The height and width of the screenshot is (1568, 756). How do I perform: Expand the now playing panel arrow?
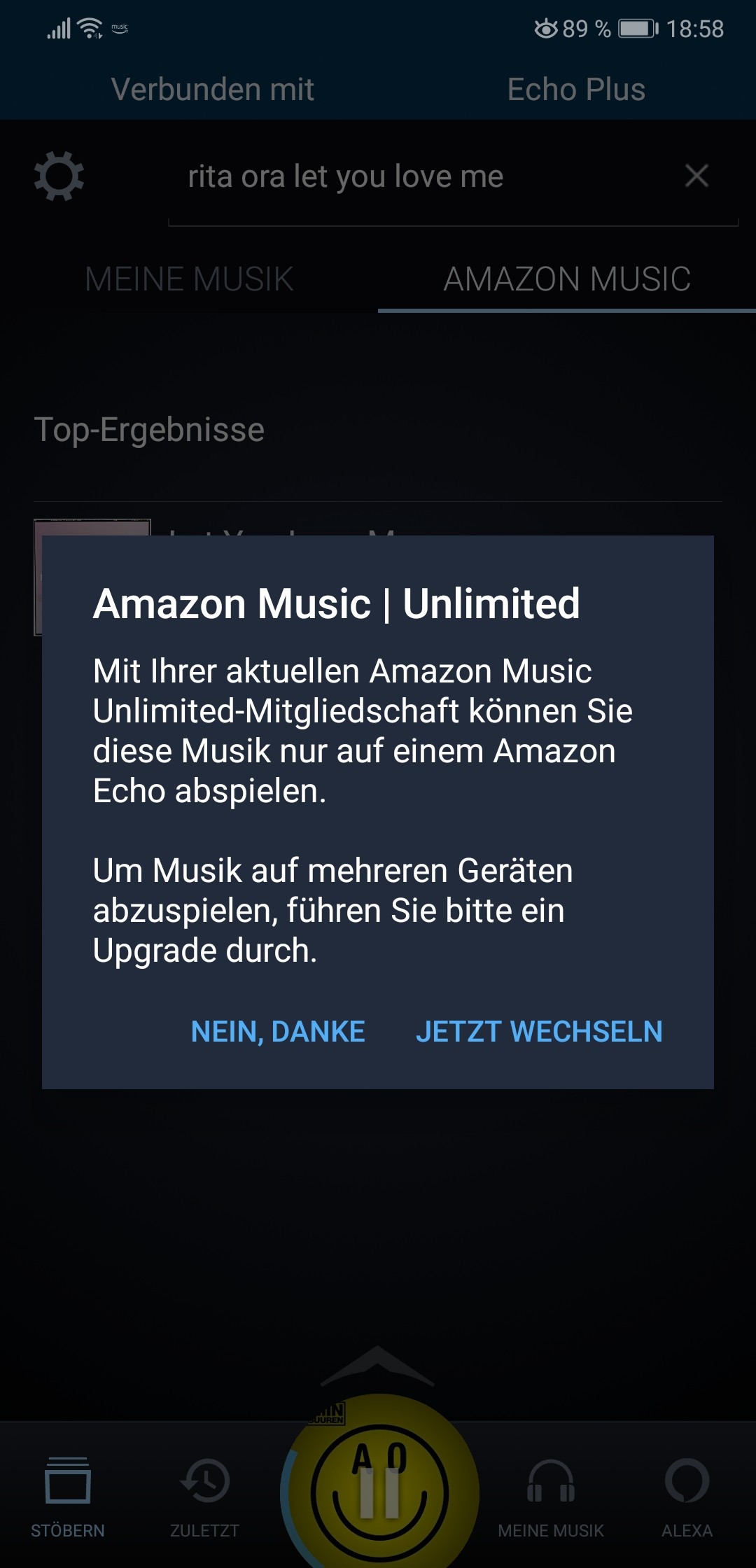377,1365
